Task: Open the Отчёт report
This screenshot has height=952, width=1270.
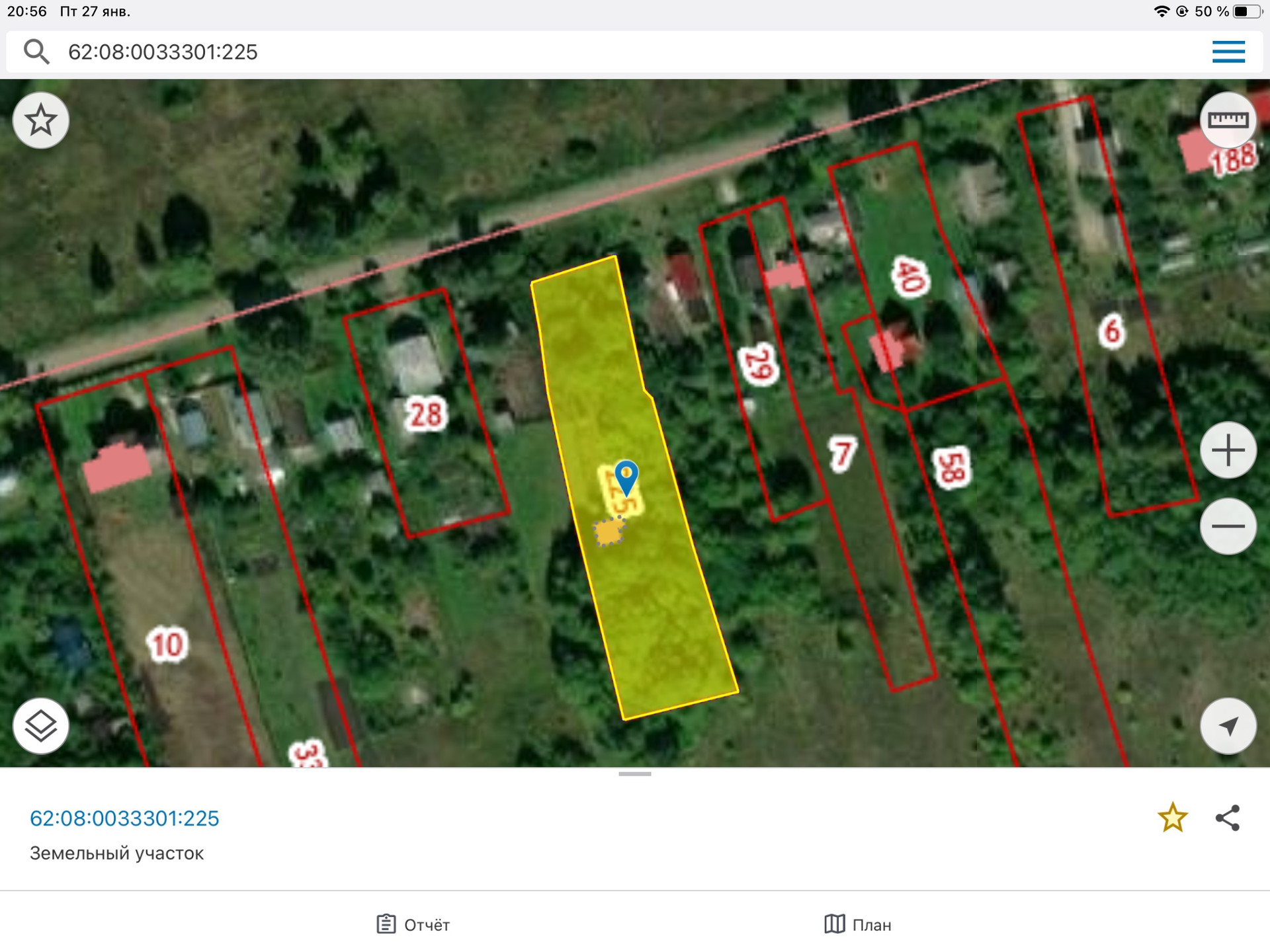Action: coord(413,924)
